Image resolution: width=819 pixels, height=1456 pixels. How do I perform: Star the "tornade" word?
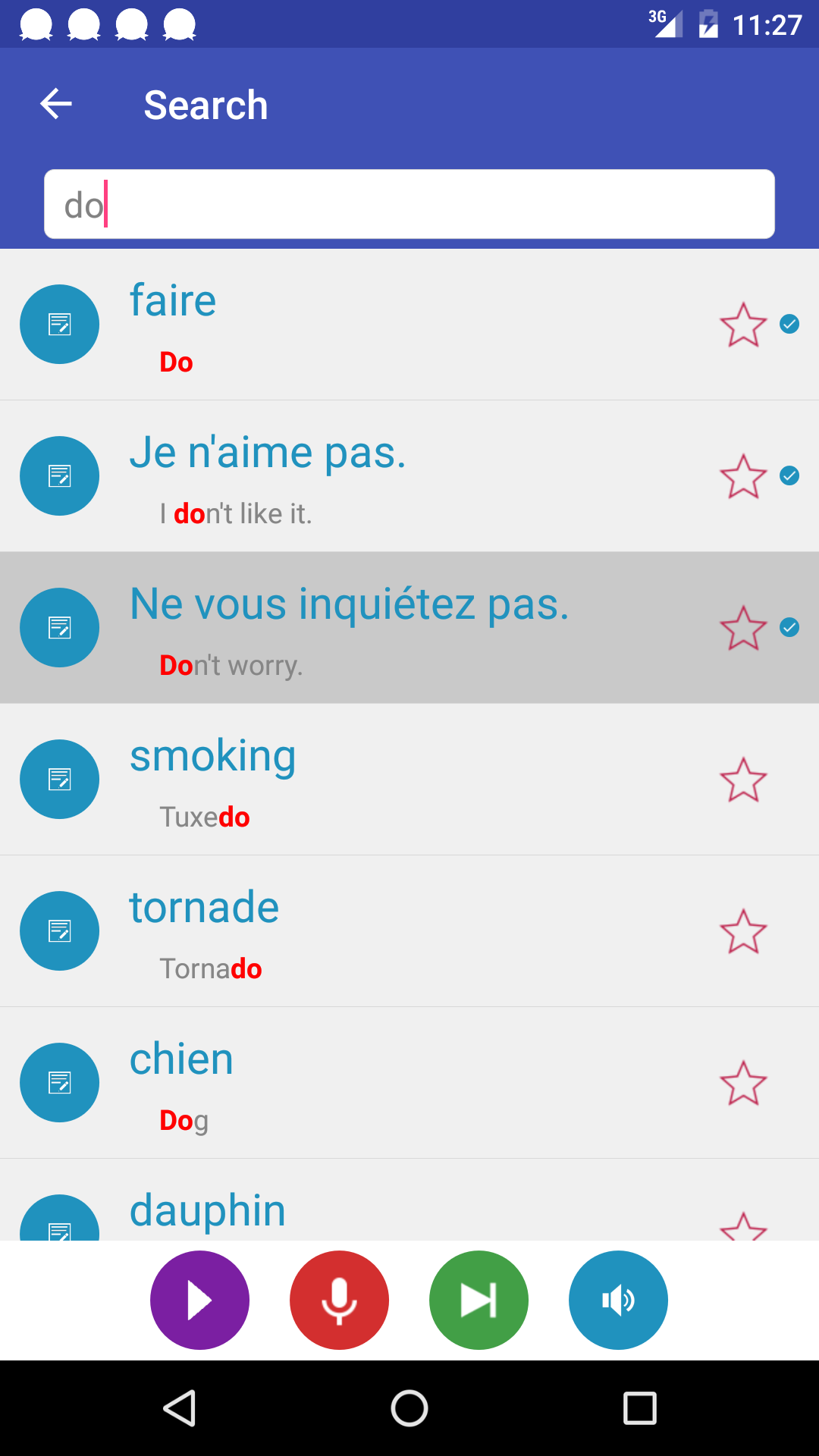coord(743,931)
